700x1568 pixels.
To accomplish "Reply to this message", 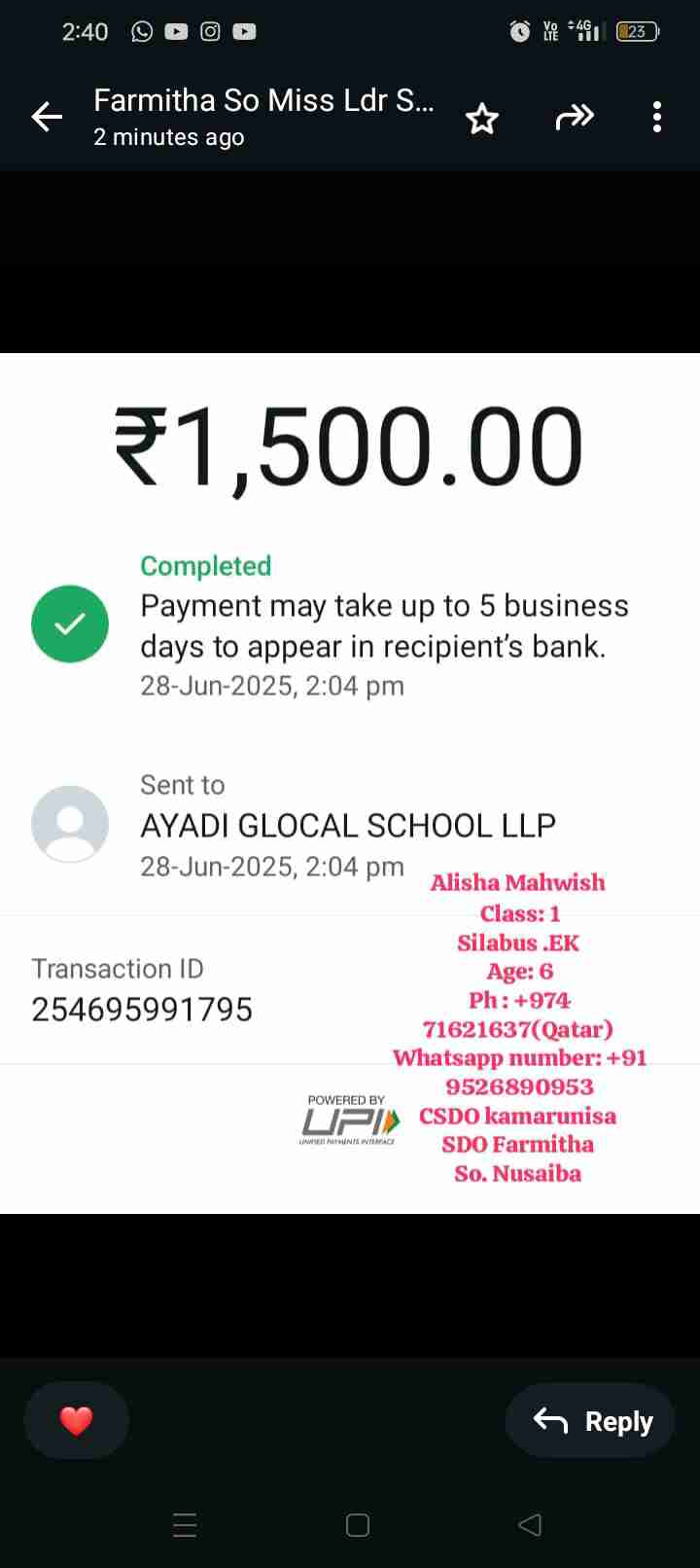I will 593,1421.
